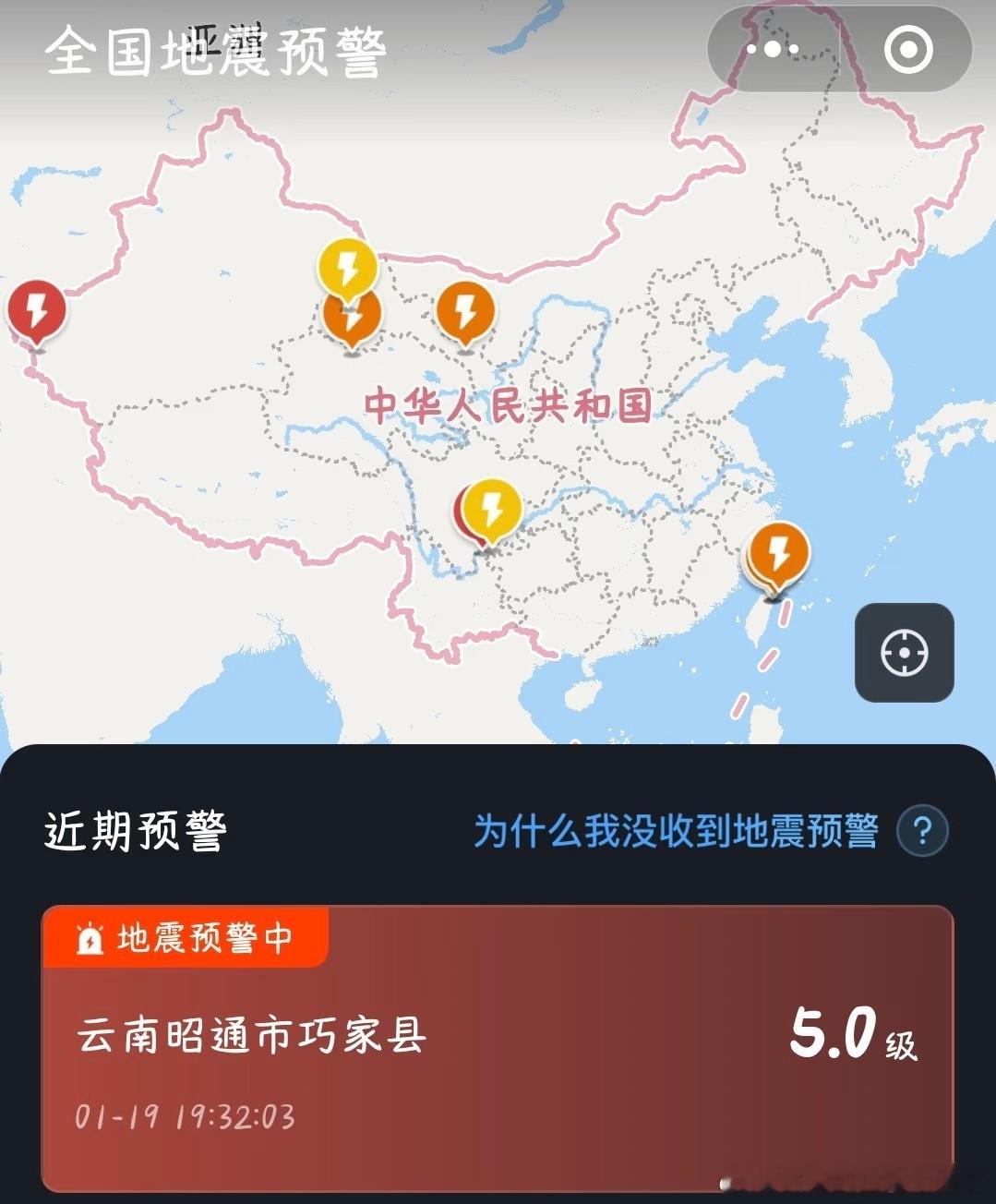Screen dimensions: 996x1204
Task: Open the orange earthquake marker in Inner Mongolia
Action: [465, 310]
